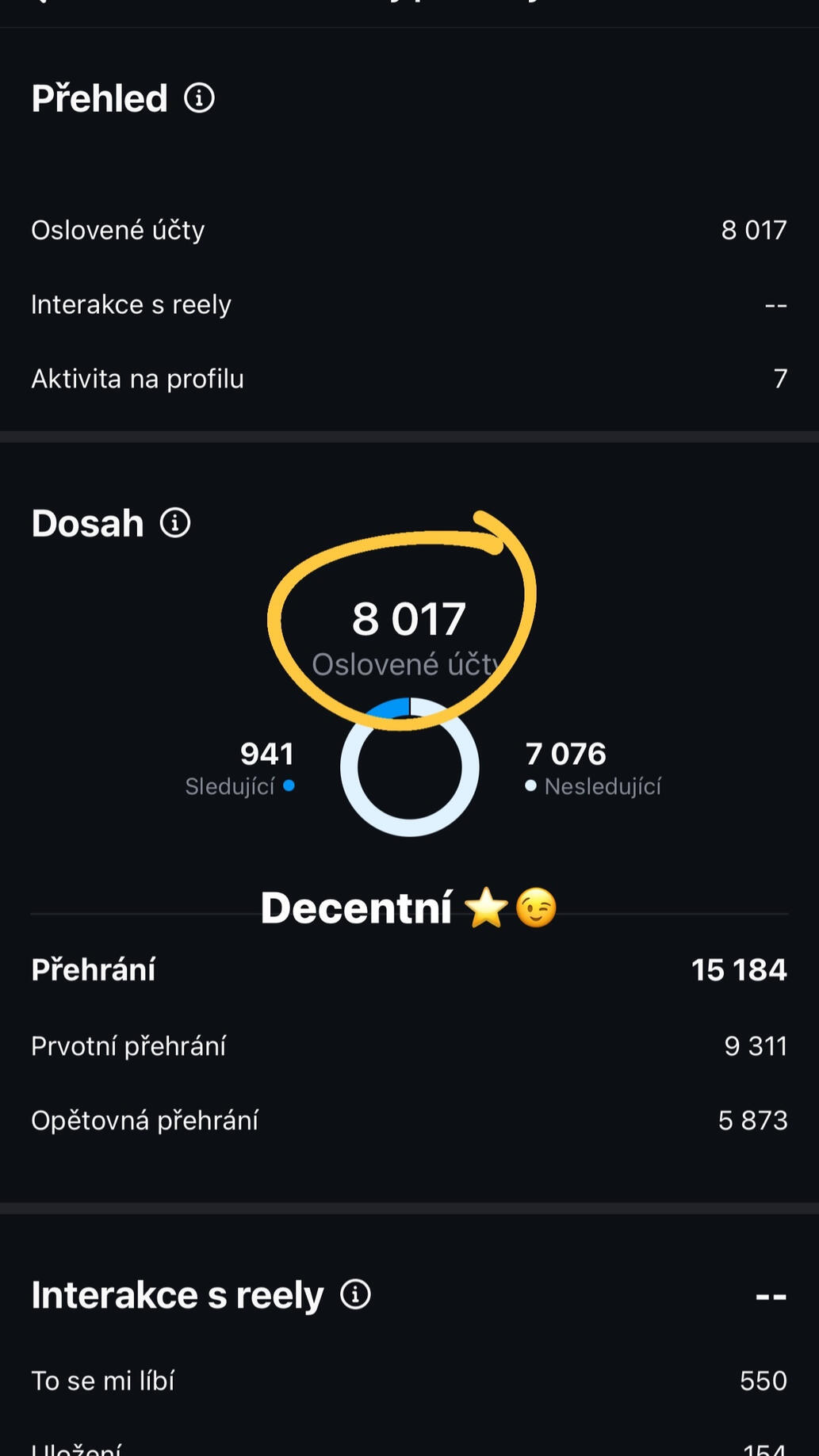The width and height of the screenshot is (819, 1456).
Task: Tap the info icon beside Dosah
Action: coord(175,523)
